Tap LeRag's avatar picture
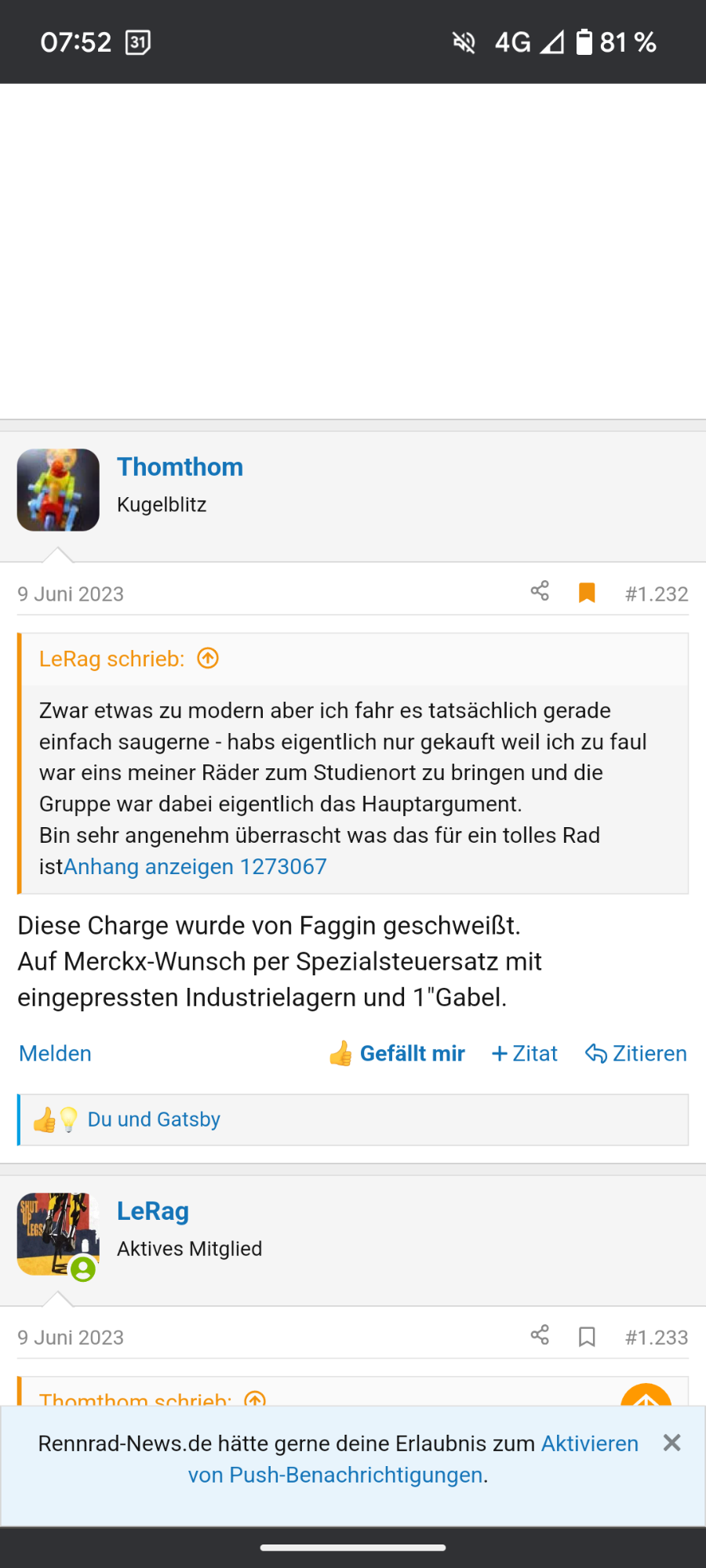This screenshot has width=706, height=1568. pyautogui.click(x=56, y=1234)
